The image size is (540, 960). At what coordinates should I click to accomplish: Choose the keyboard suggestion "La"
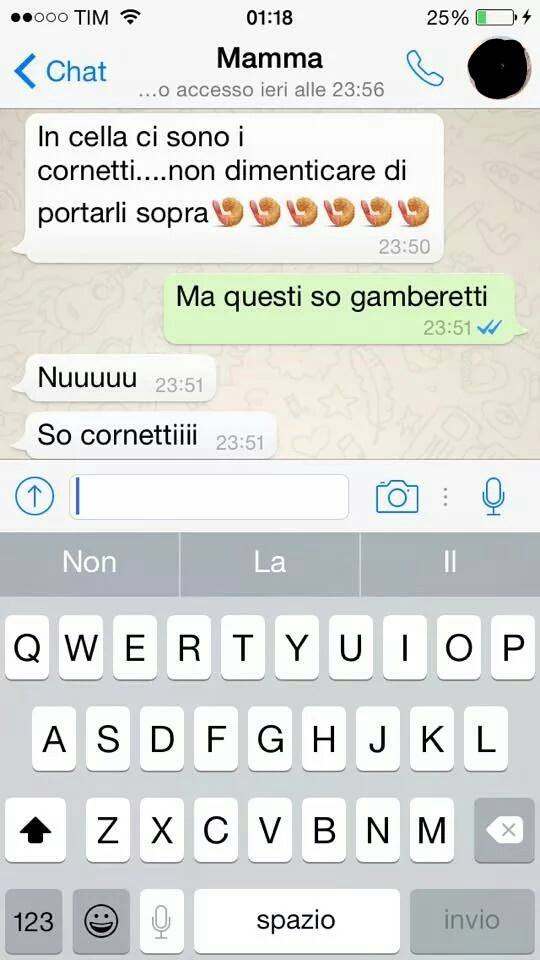coord(270,563)
